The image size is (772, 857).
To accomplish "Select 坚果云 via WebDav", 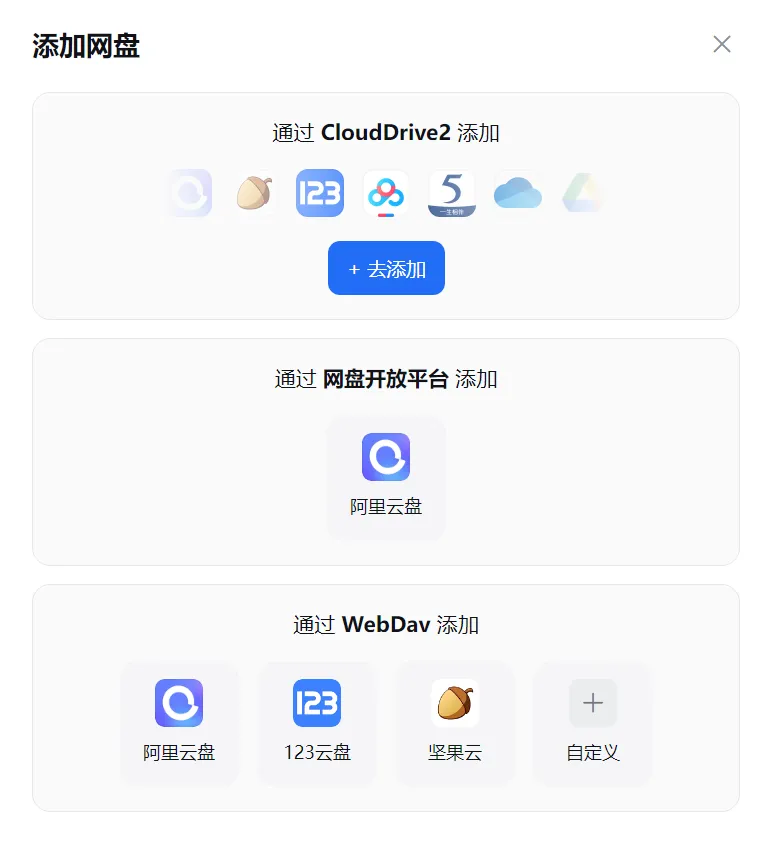I will (x=455, y=724).
